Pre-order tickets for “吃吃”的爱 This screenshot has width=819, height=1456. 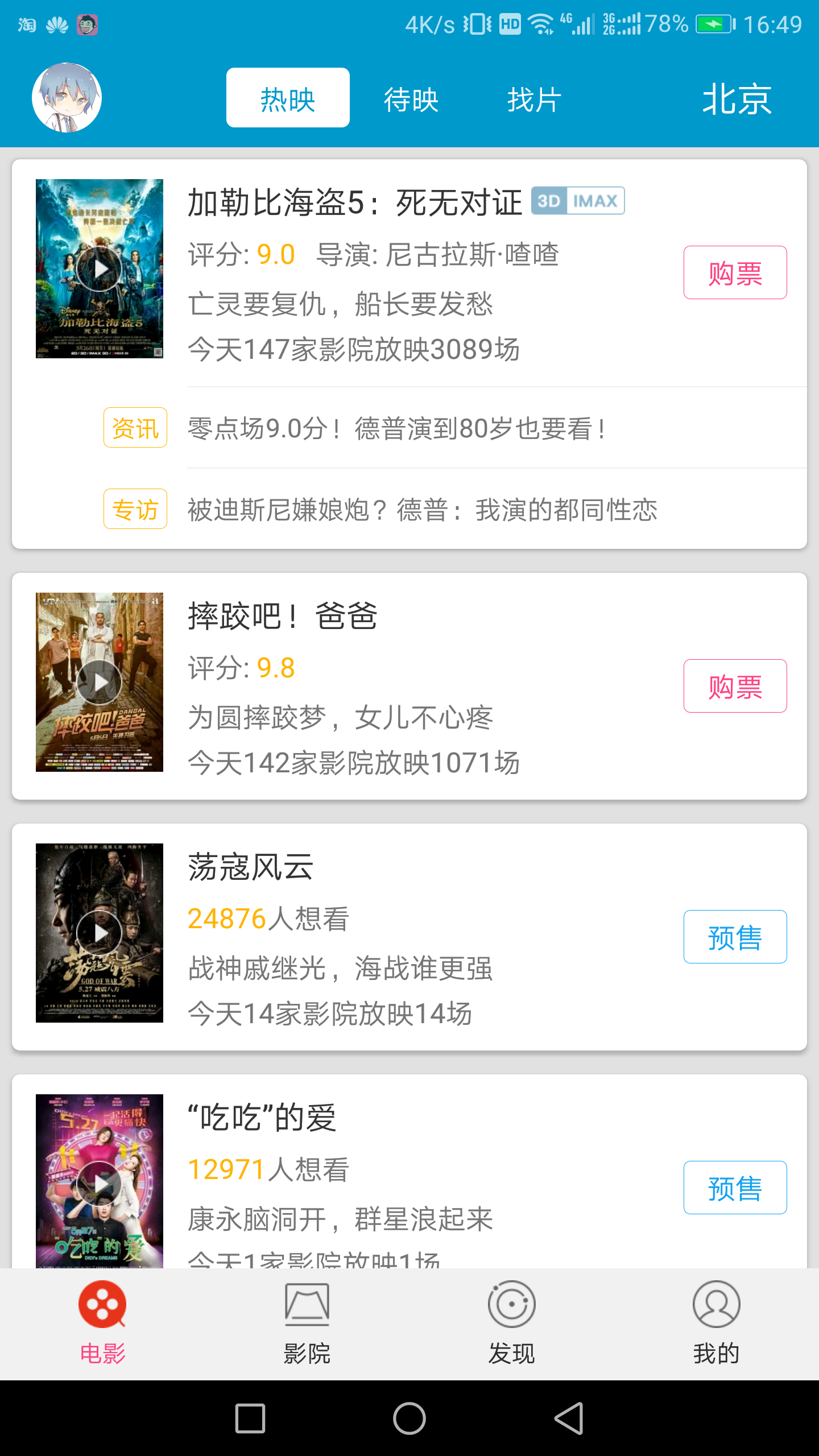click(735, 1188)
